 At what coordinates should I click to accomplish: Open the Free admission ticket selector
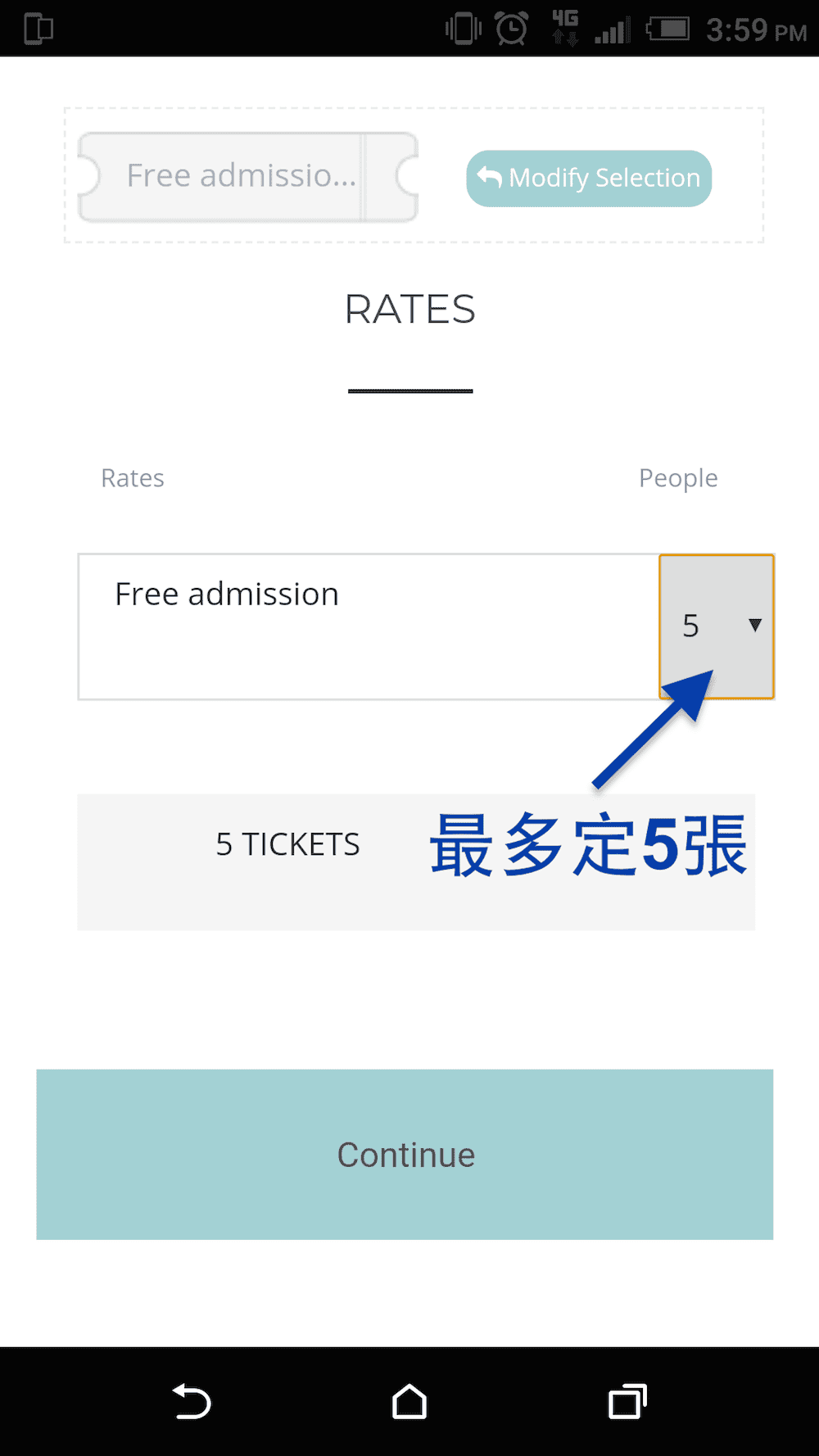coord(246,175)
